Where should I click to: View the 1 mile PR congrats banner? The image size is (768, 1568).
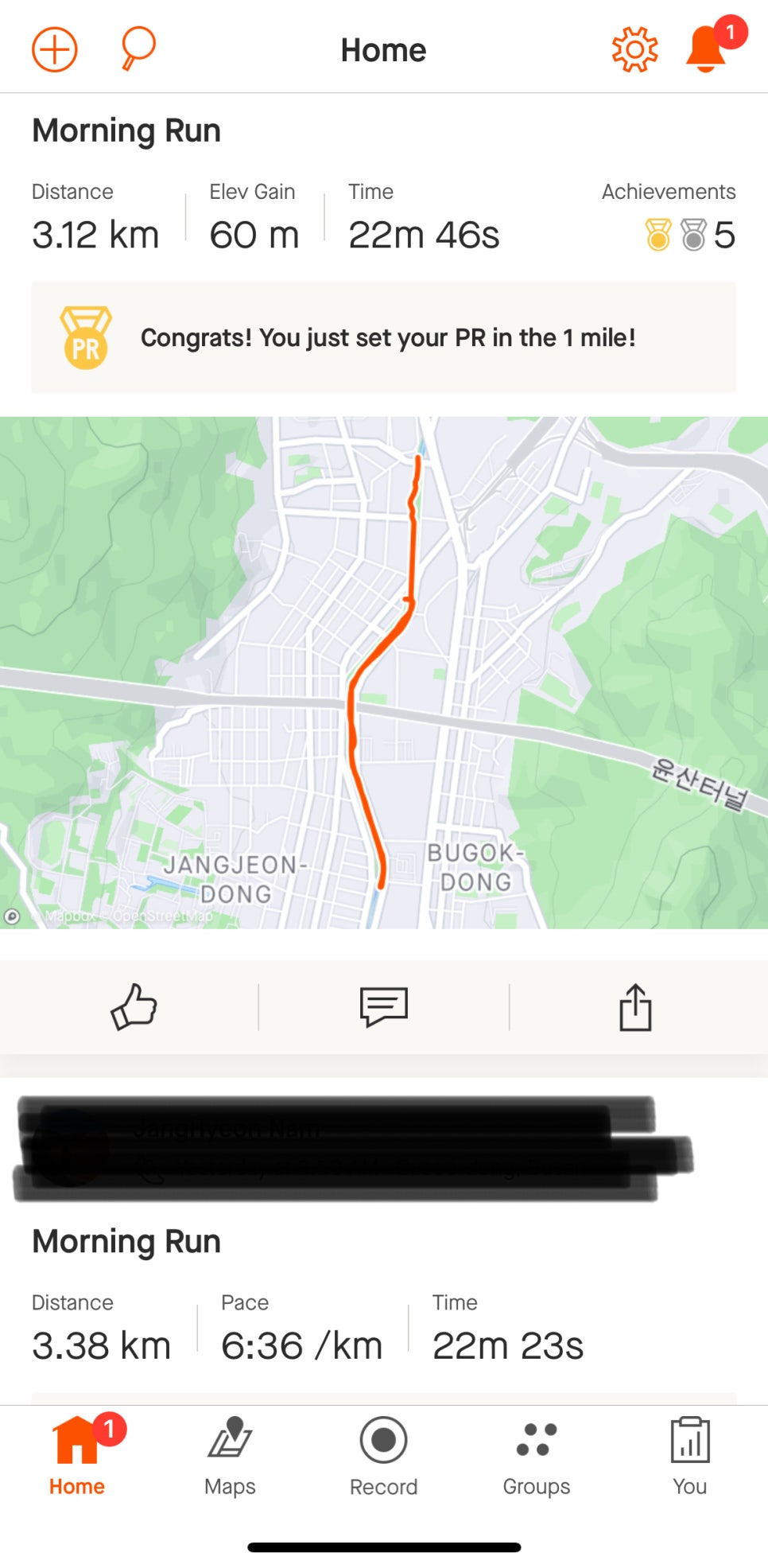point(384,337)
